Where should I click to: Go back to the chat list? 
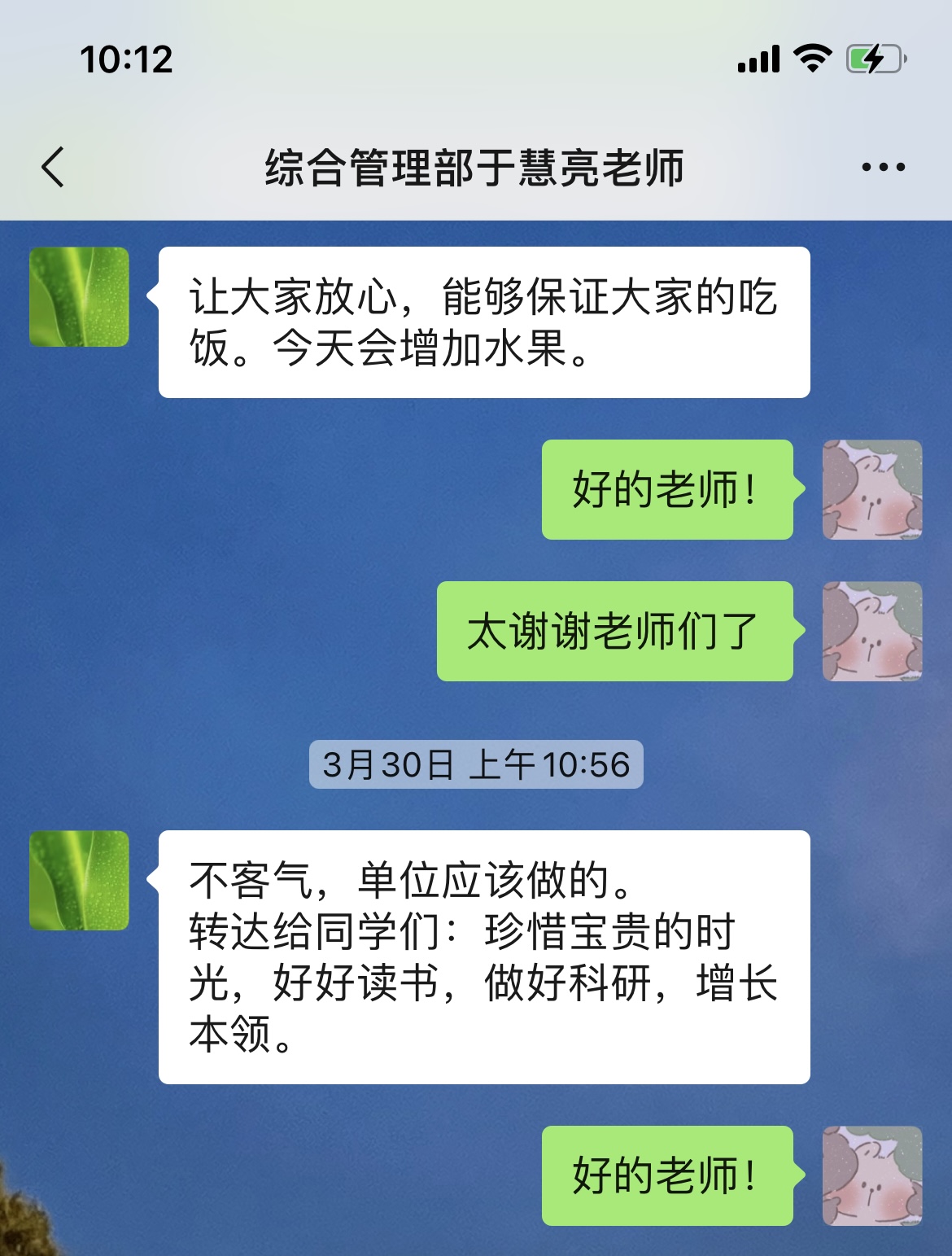(54, 168)
